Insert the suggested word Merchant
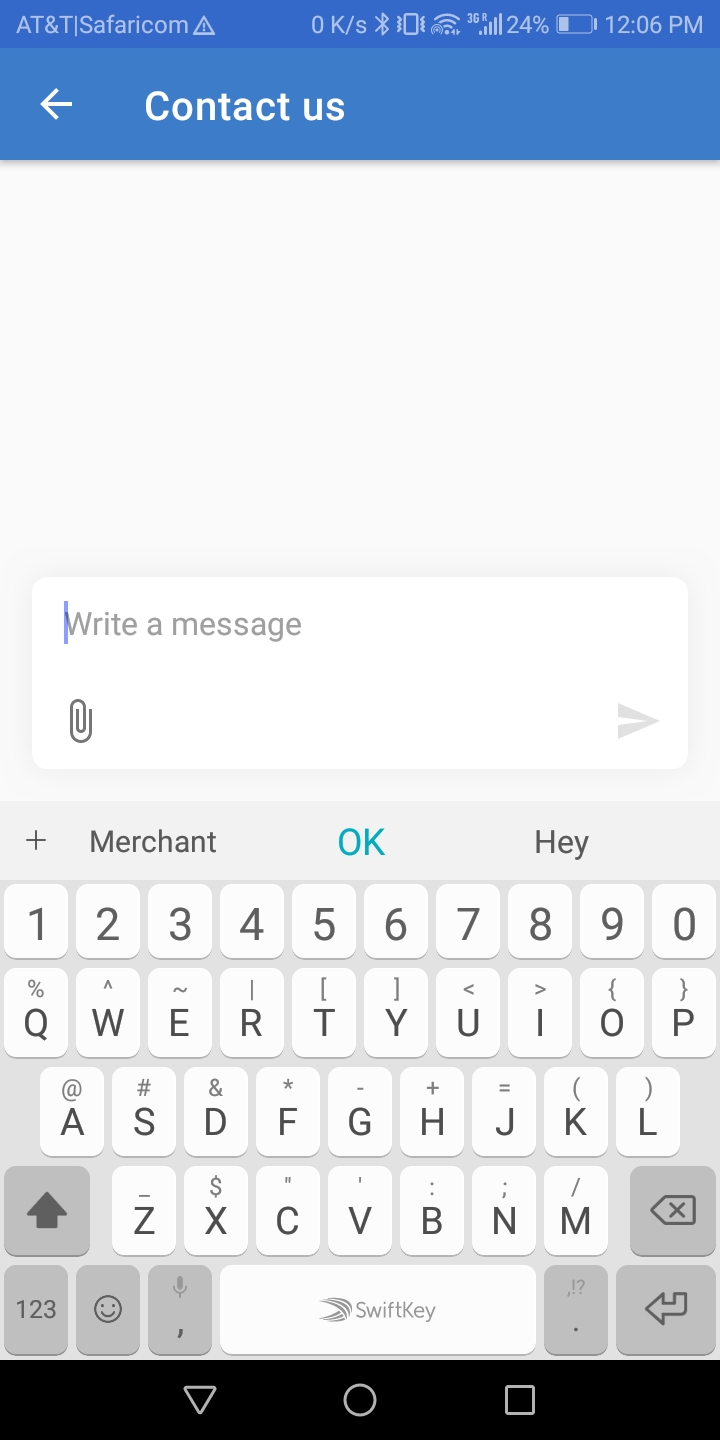 coord(153,842)
